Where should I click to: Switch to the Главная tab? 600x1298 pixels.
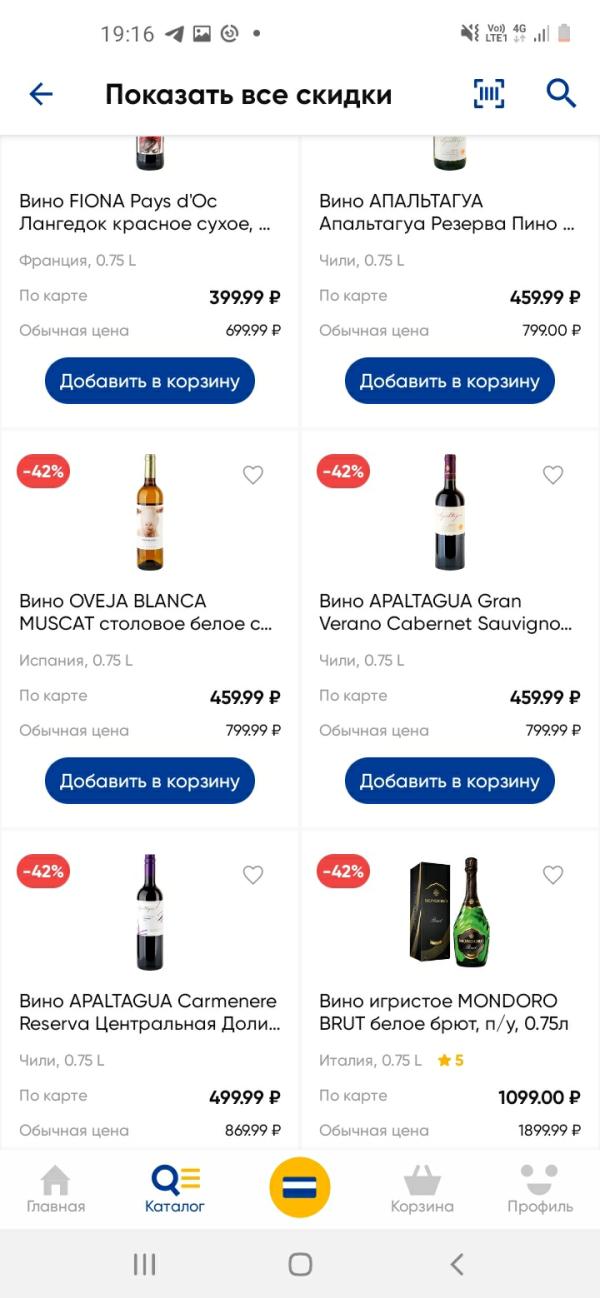(x=56, y=1189)
